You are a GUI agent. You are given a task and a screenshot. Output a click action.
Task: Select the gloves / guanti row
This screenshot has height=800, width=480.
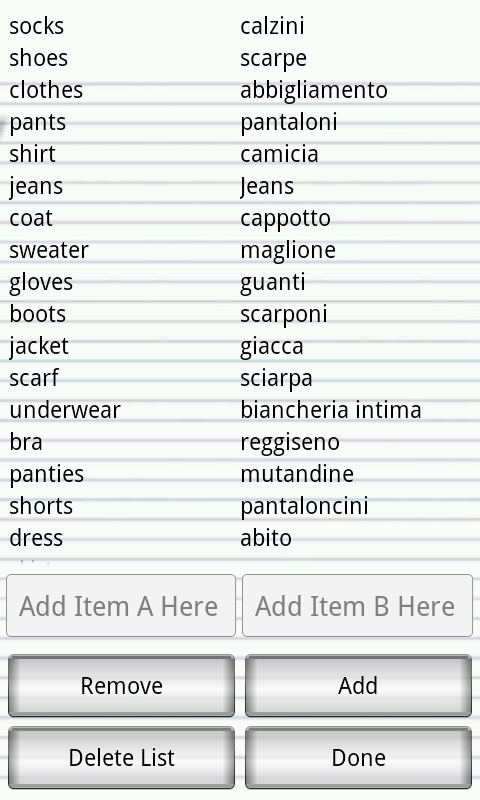(x=240, y=282)
